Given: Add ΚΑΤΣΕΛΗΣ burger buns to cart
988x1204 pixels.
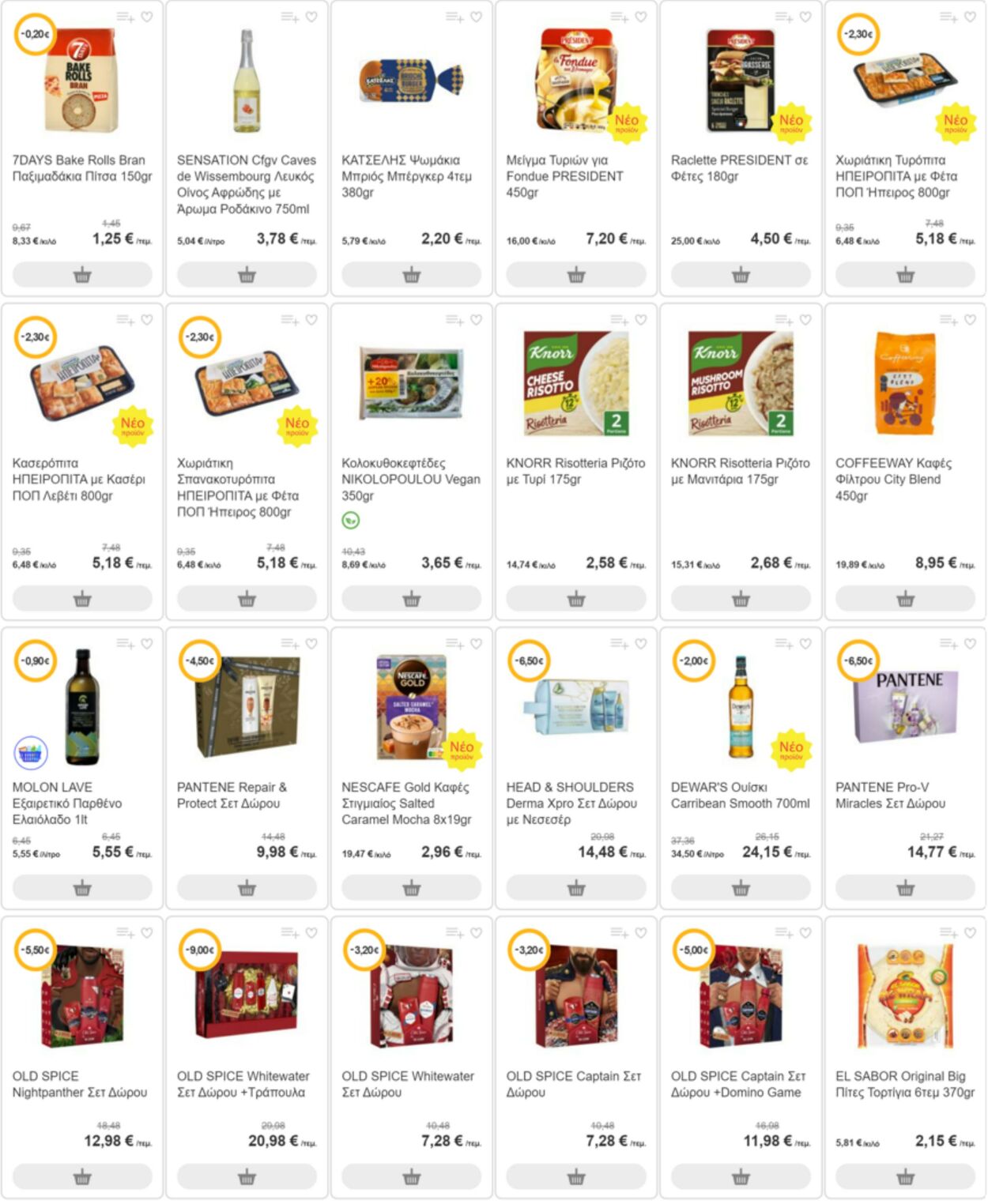Looking at the screenshot, I should [x=411, y=275].
